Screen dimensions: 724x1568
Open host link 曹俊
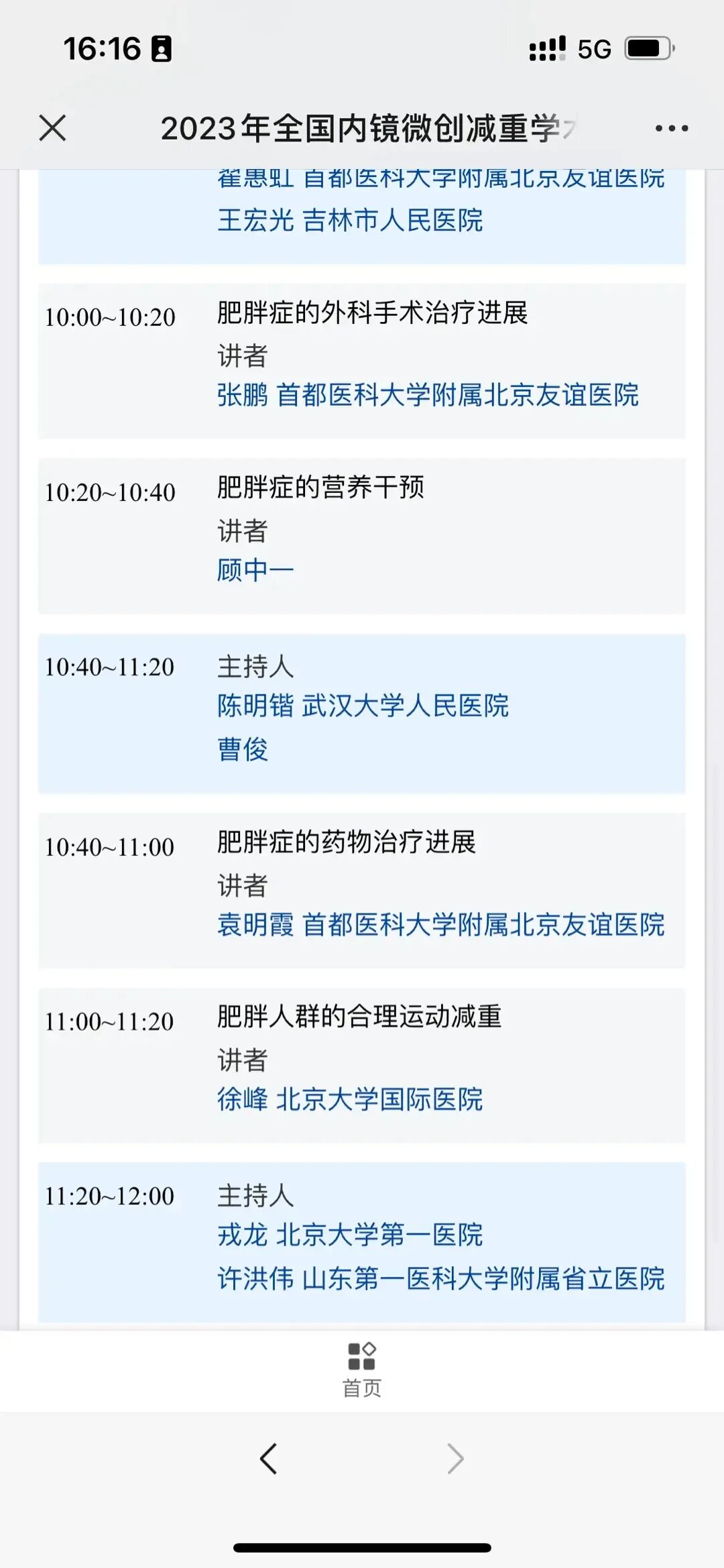[243, 749]
